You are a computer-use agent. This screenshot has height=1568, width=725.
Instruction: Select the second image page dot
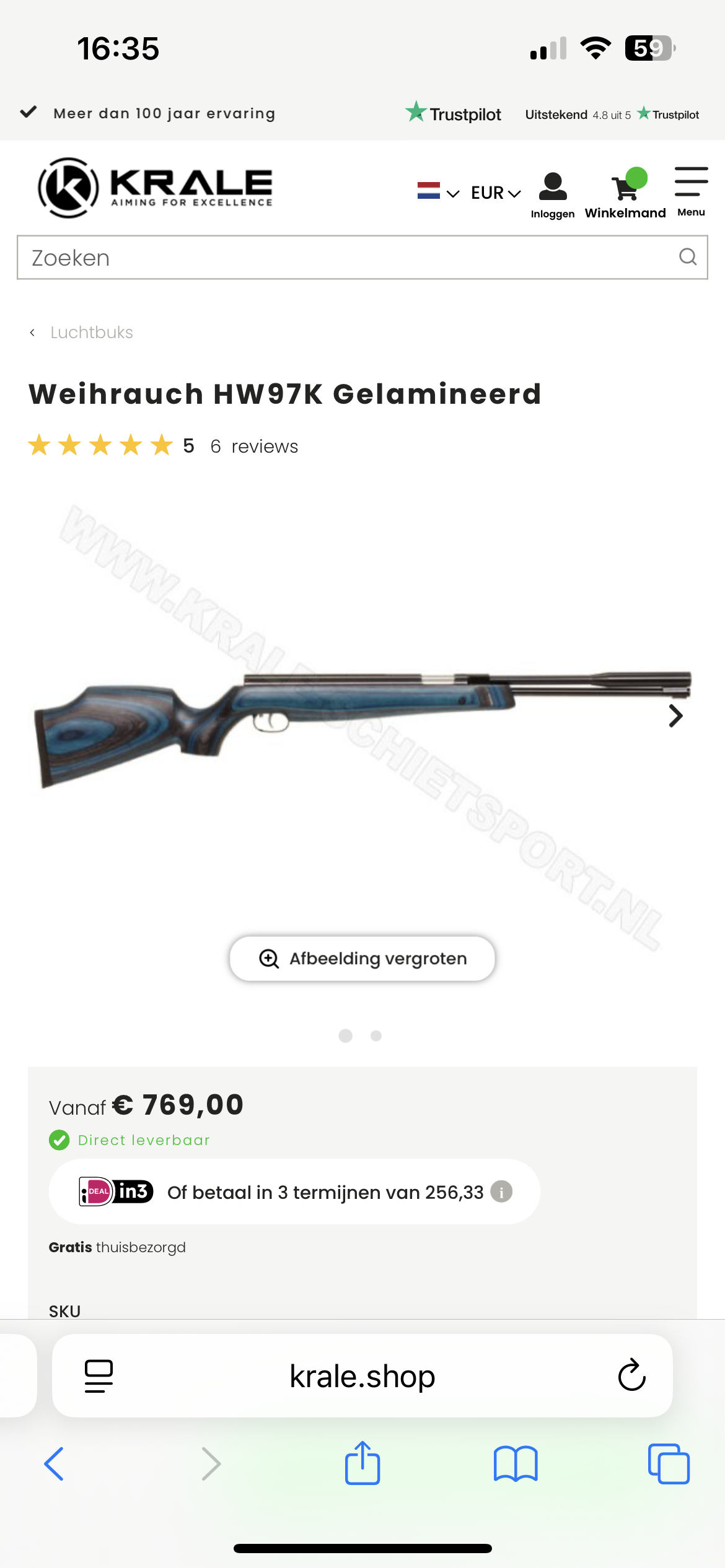tap(376, 1036)
